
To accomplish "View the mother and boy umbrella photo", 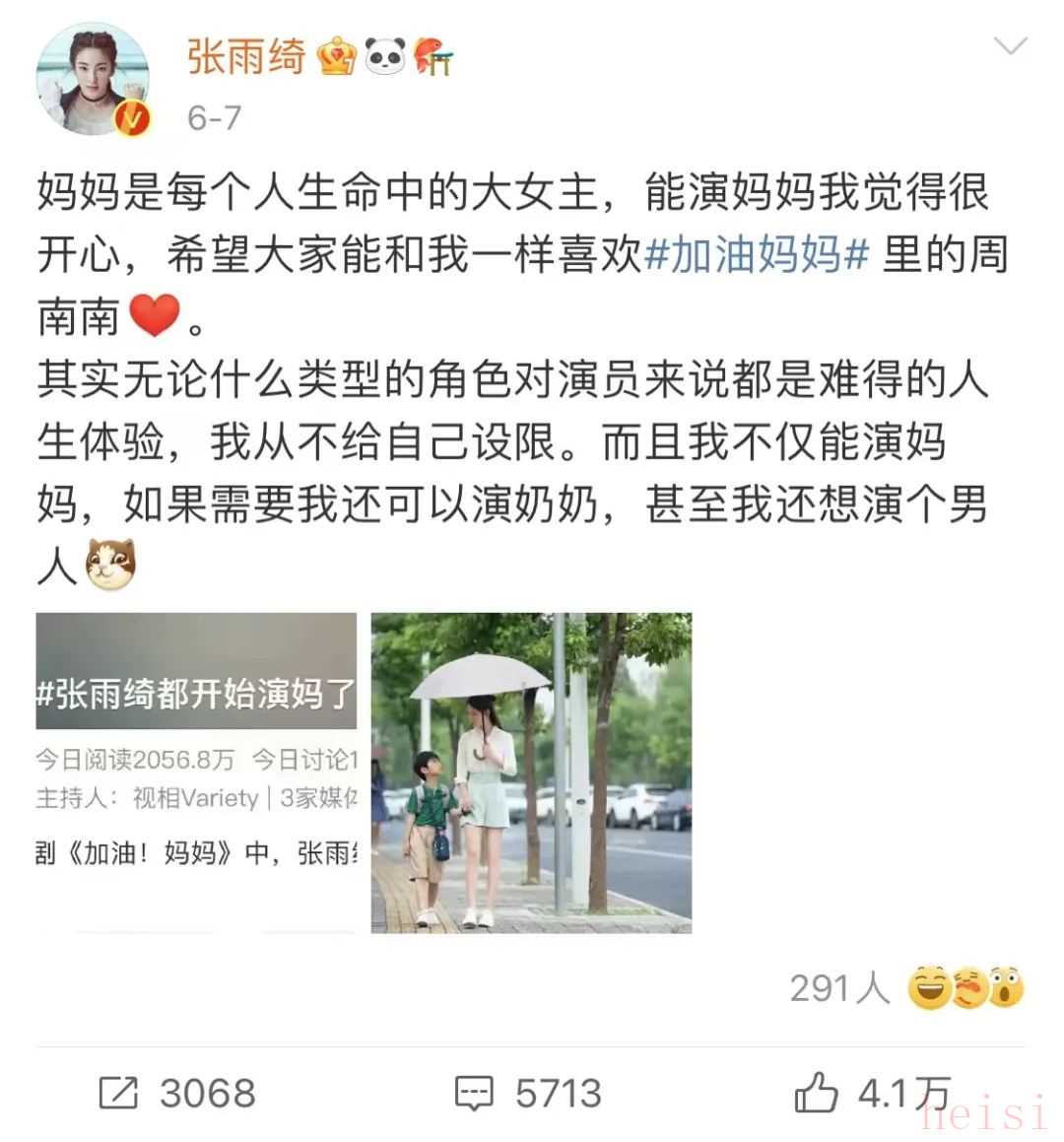I will tap(531, 773).
